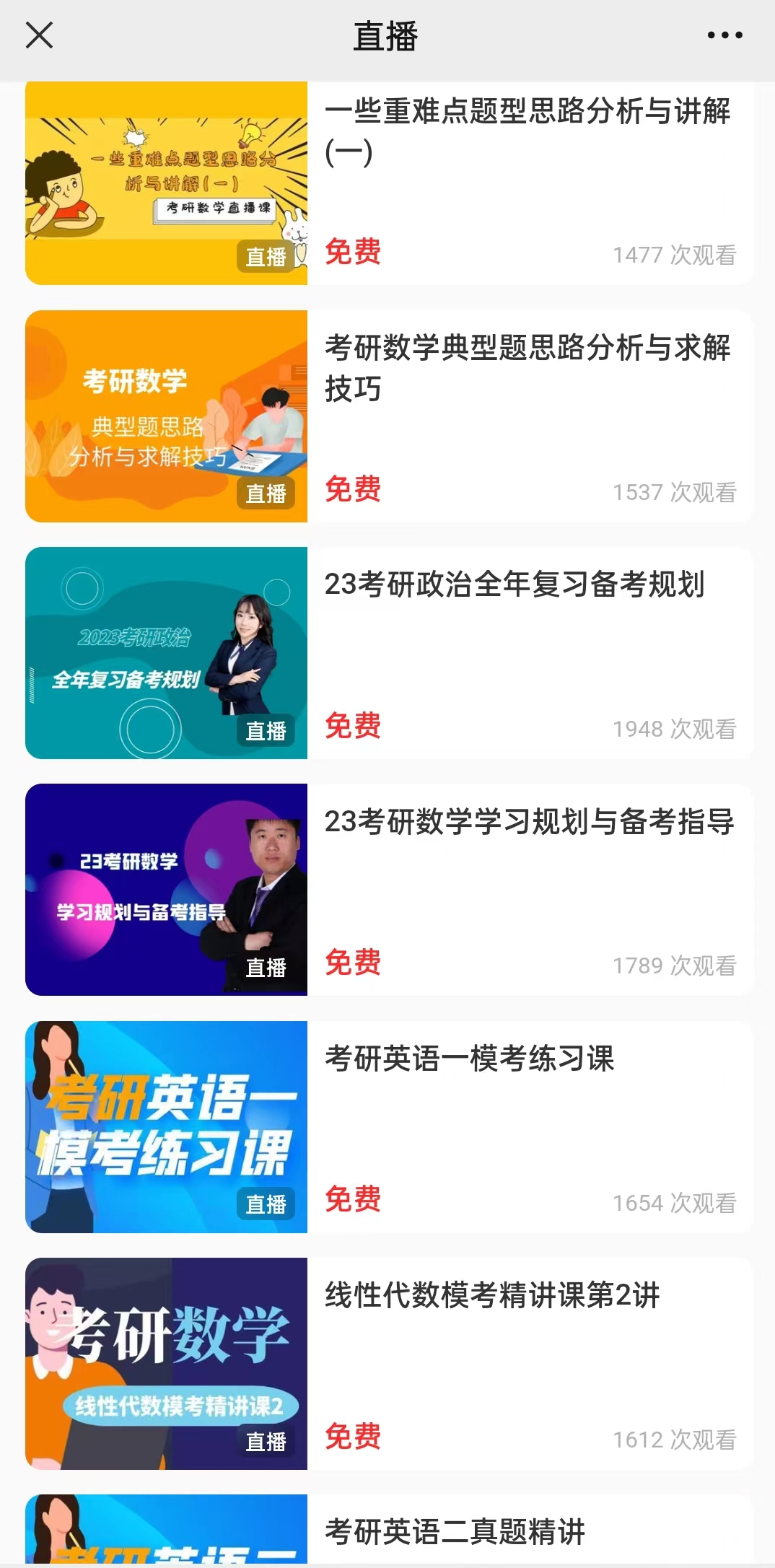
Task: Open 23考研数学学习规划与备考指导 course
Action: 529,821
